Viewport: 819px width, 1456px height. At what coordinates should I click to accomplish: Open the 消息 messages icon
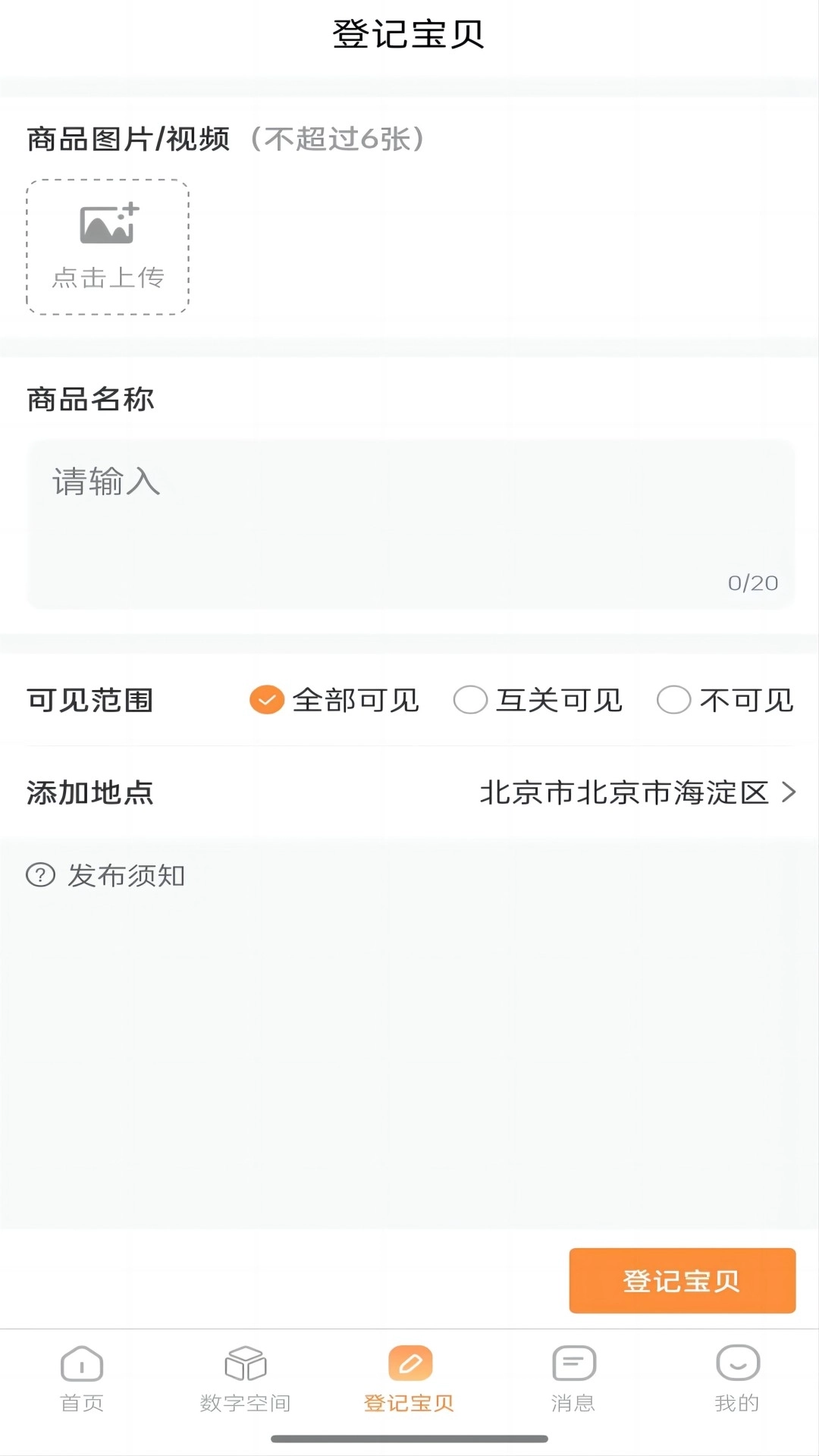click(x=573, y=1363)
